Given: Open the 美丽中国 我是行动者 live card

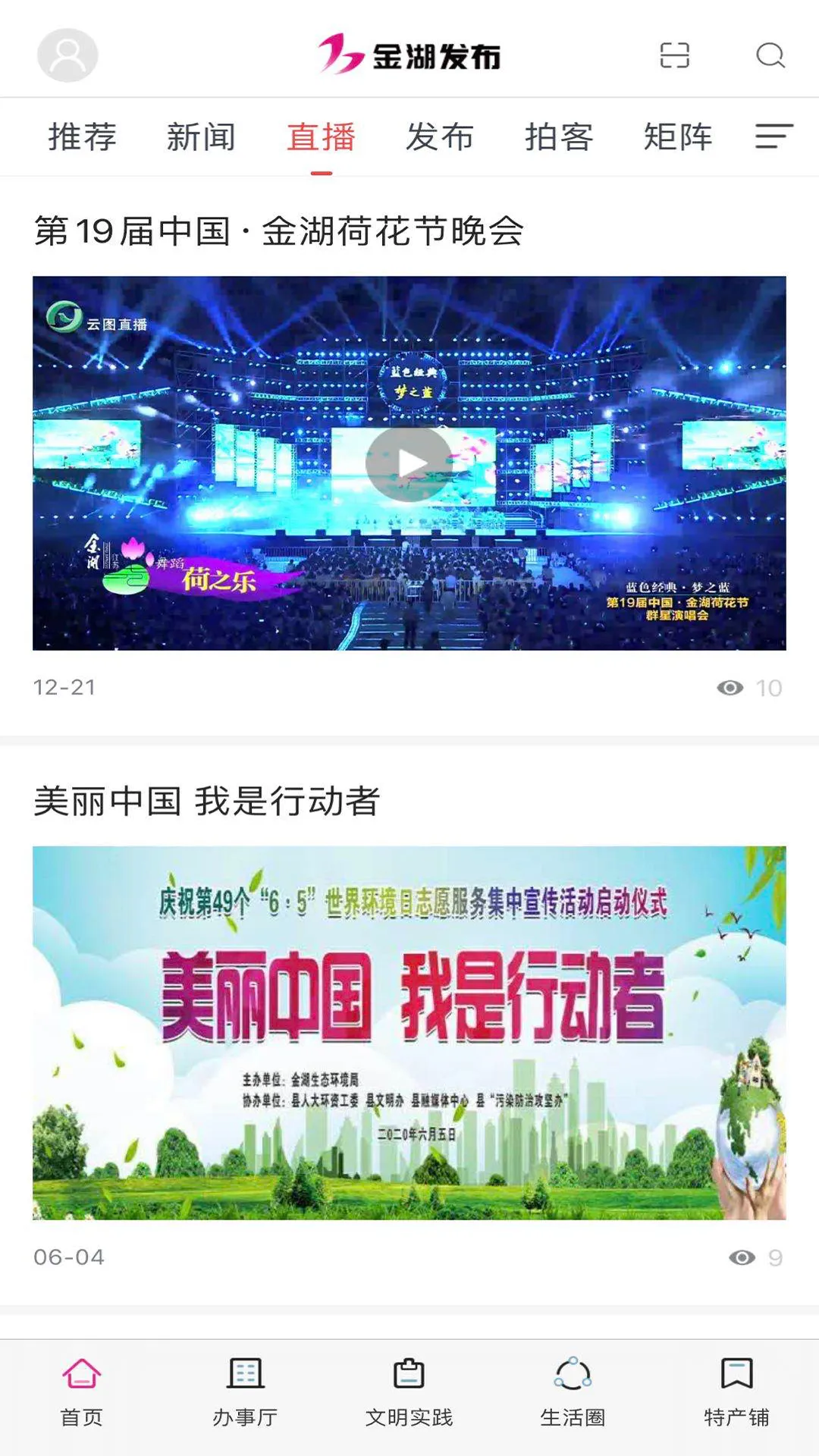Looking at the screenshot, I should click(409, 1032).
